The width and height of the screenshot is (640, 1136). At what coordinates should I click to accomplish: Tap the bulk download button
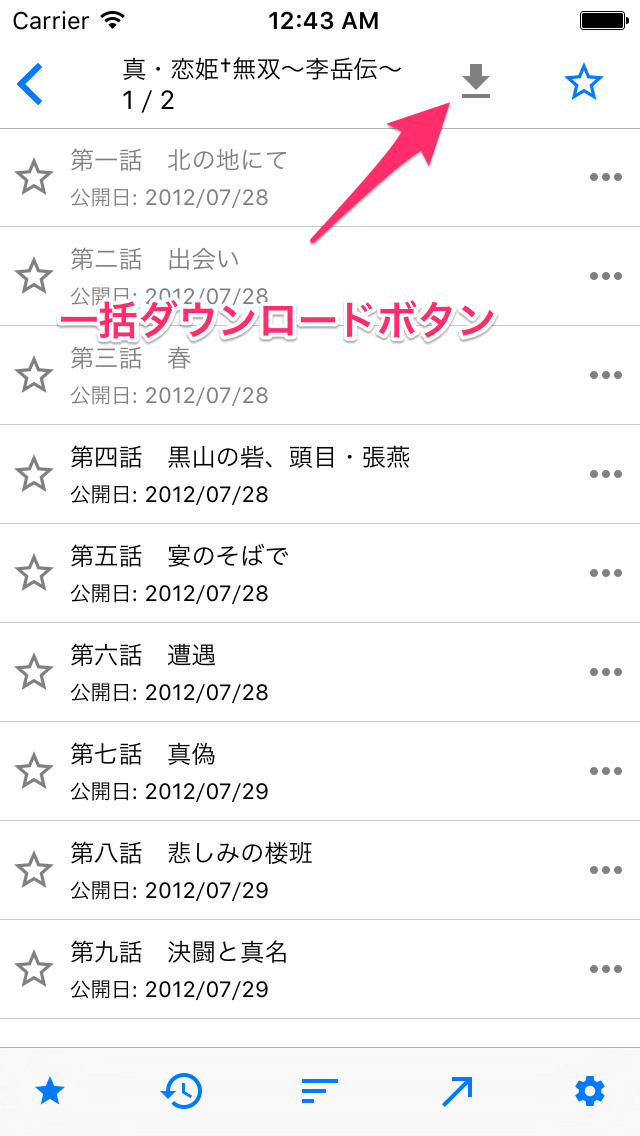click(476, 81)
